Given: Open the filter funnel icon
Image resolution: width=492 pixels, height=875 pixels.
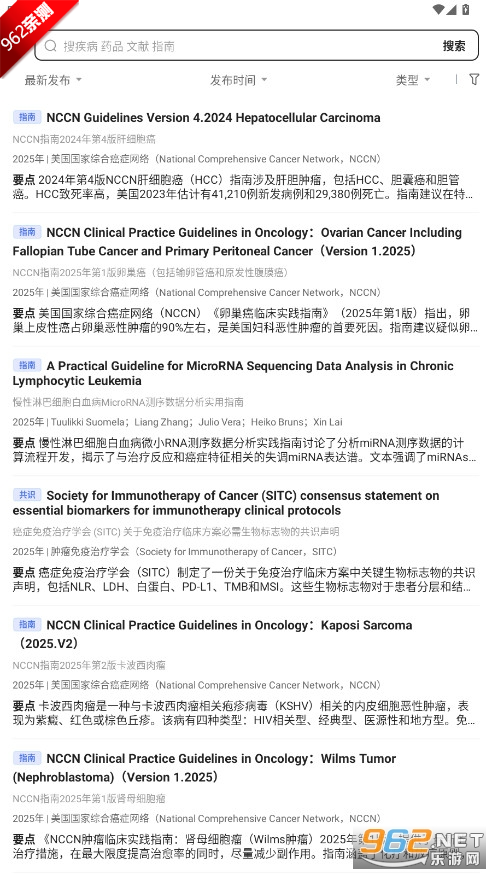Looking at the screenshot, I should [x=474, y=79].
